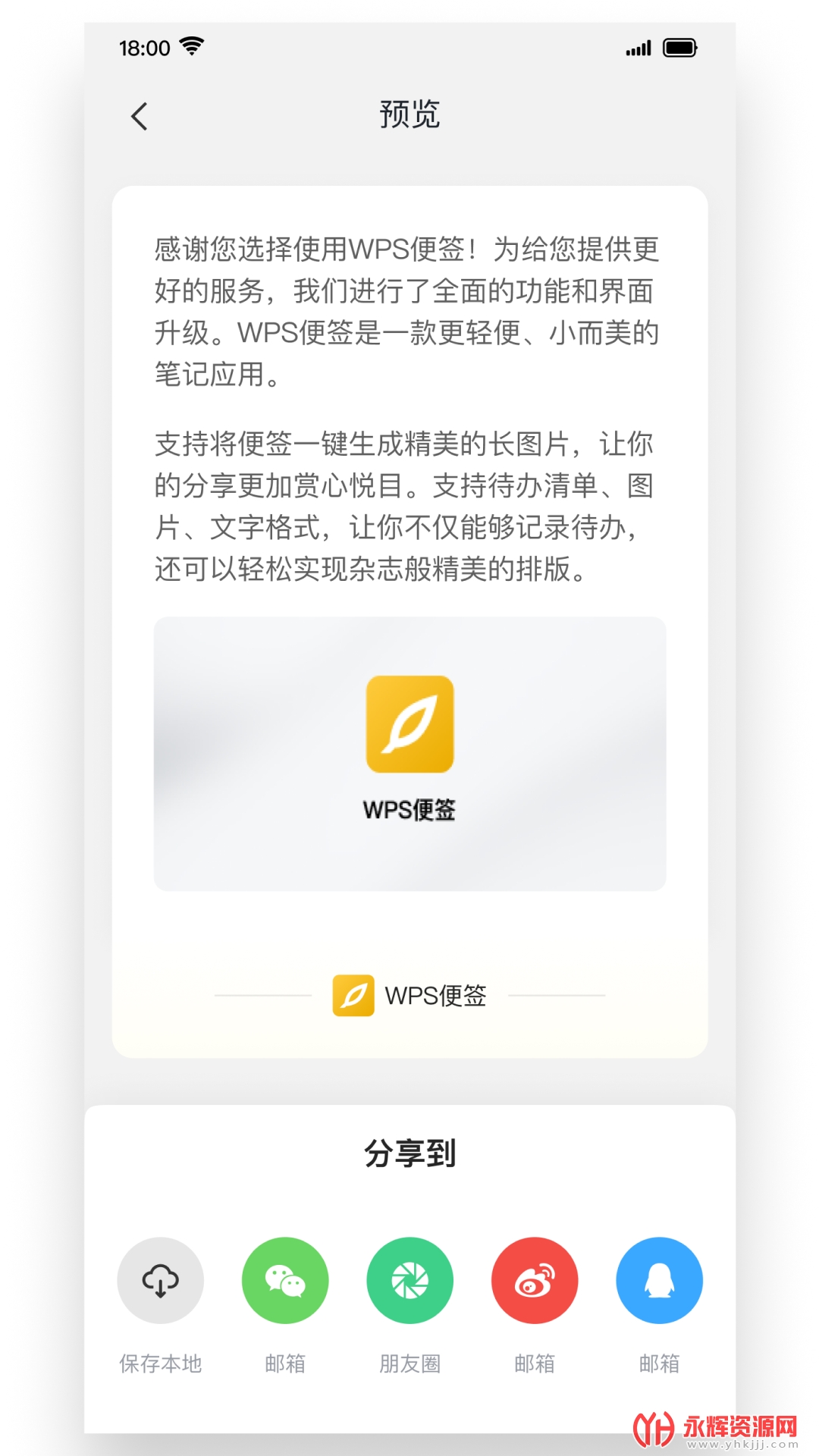Screen dimensions: 819x1456
Task: Share via the blue QQ penguin icon
Action: click(x=659, y=1281)
